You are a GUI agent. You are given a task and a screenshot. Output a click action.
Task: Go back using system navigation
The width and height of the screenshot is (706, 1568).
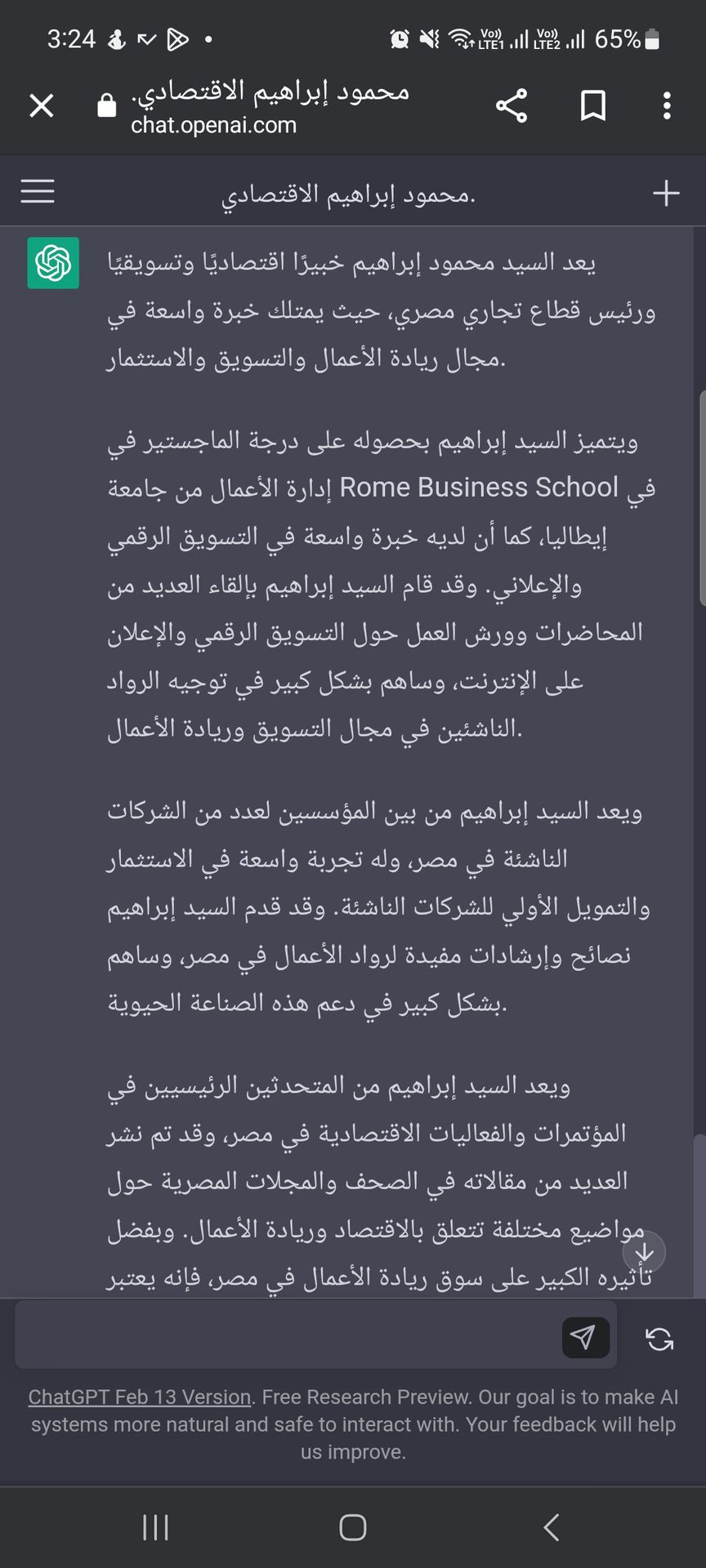[x=552, y=1527]
